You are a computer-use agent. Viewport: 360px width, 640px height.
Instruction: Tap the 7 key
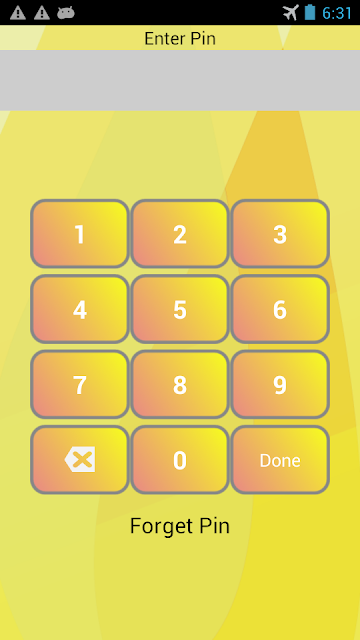coord(80,384)
